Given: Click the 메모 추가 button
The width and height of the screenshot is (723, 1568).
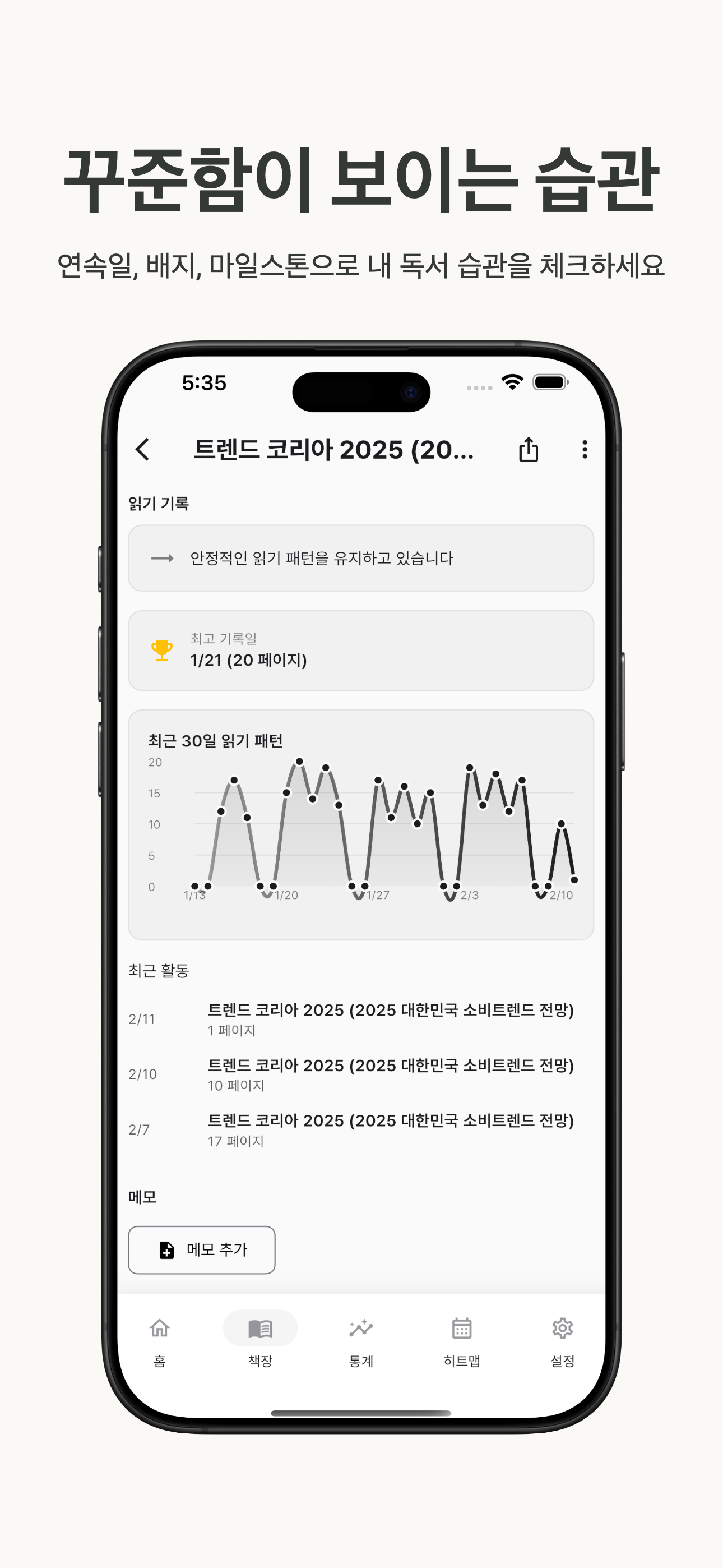Looking at the screenshot, I should click(201, 1249).
